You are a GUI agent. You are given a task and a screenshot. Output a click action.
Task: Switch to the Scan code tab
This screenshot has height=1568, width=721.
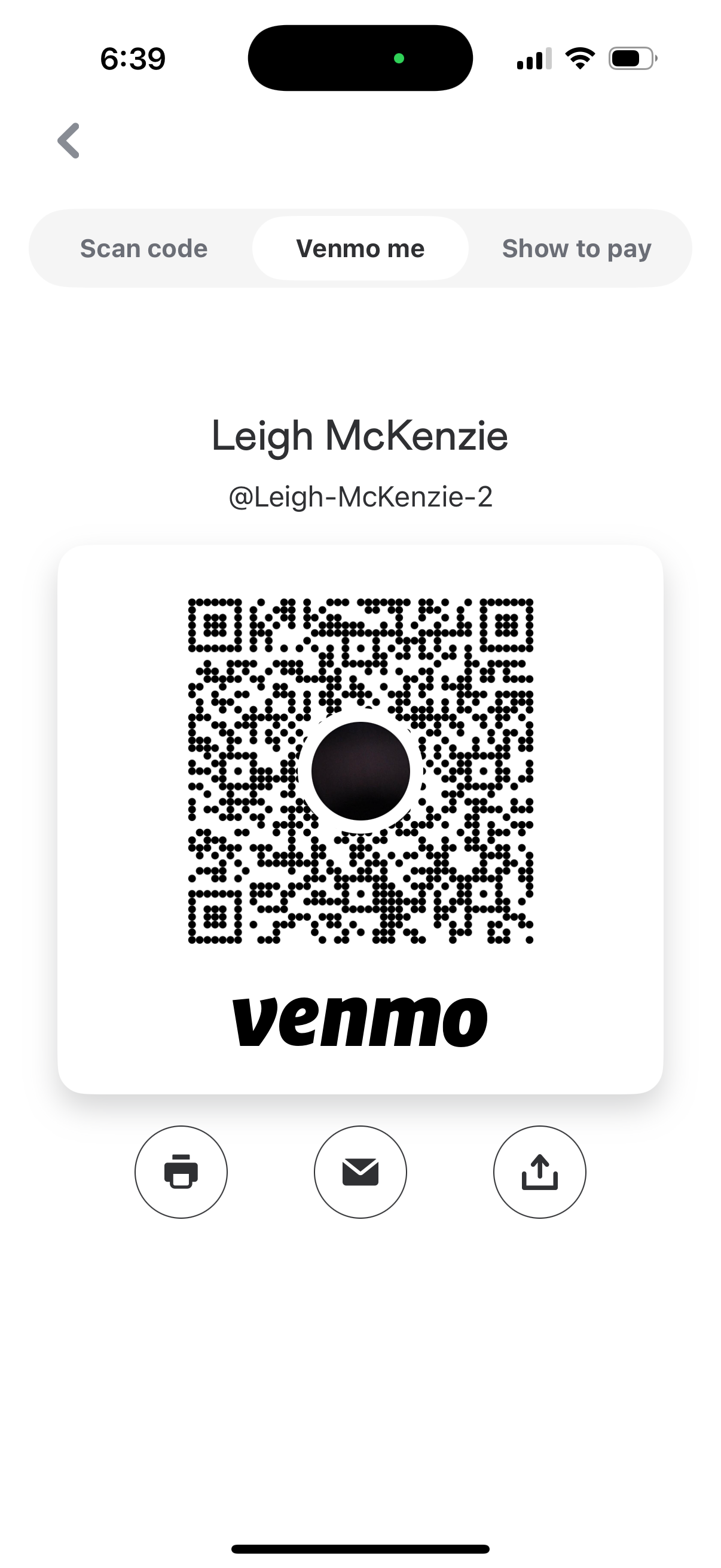(x=143, y=248)
